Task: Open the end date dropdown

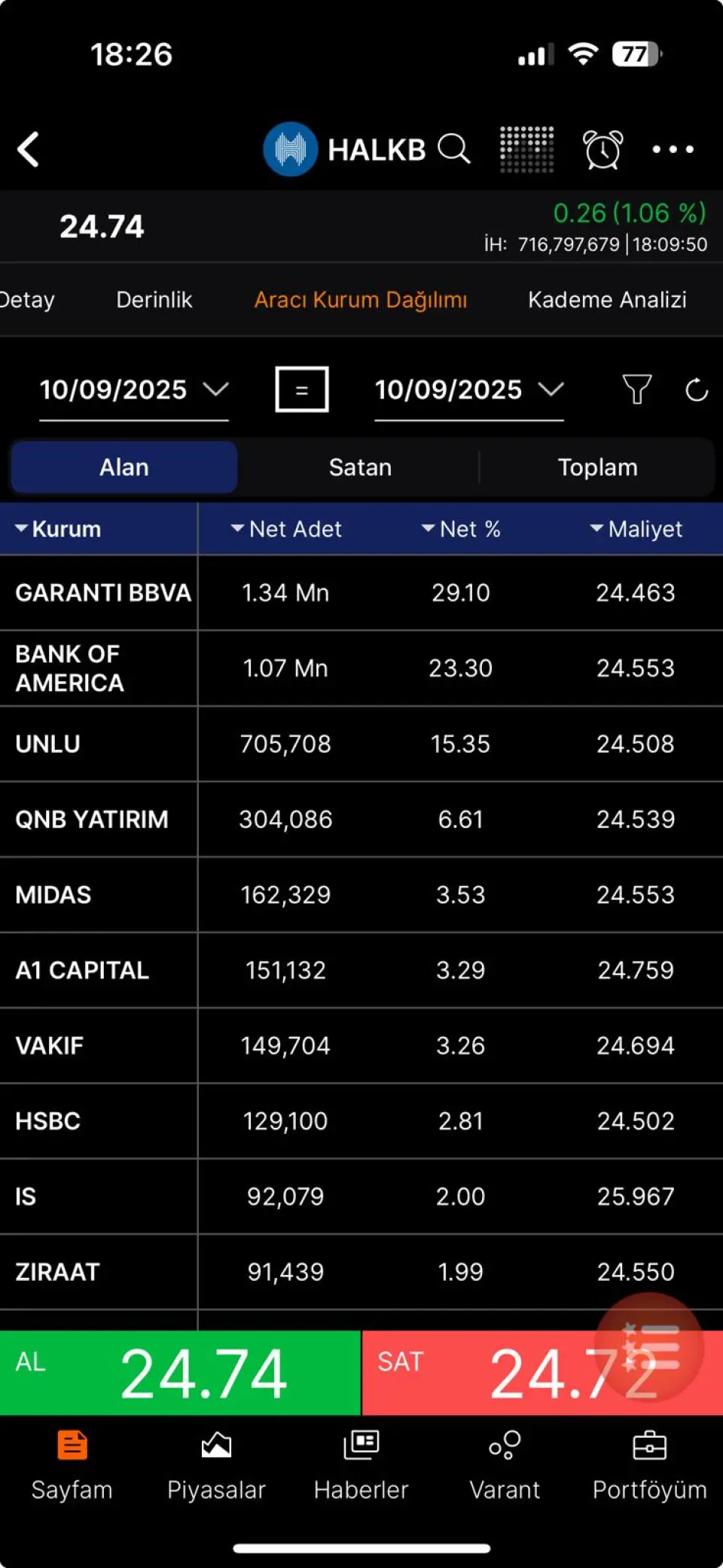Action: click(x=468, y=390)
